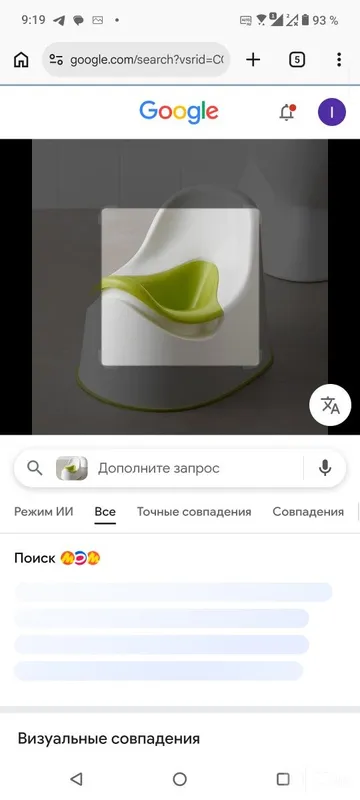Open the browser overflow menu
Viewport: 360px width, 800px height.
point(339,60)
